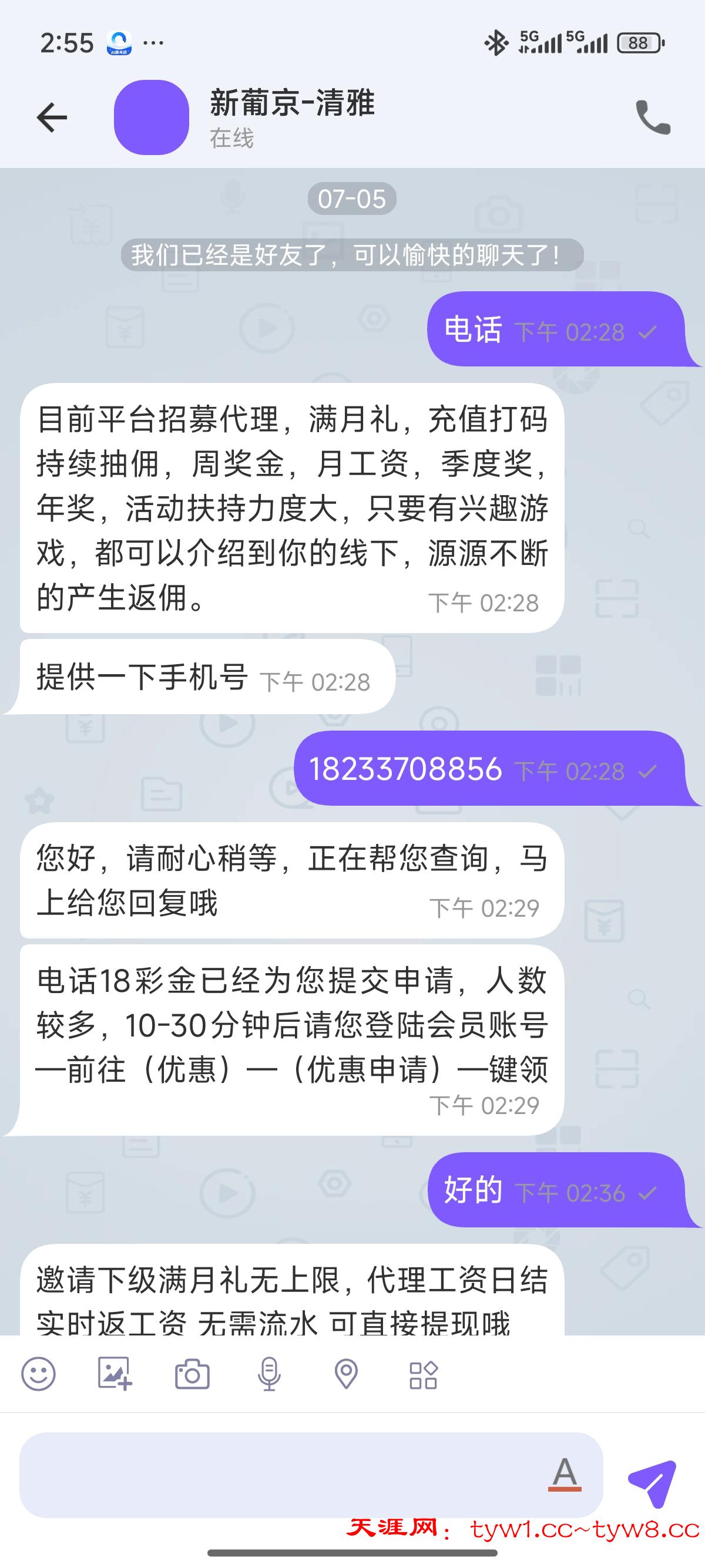This screenshot has height=1568, width=705.
Task: Go back from the chat
Action: click(x=52, y=117)
